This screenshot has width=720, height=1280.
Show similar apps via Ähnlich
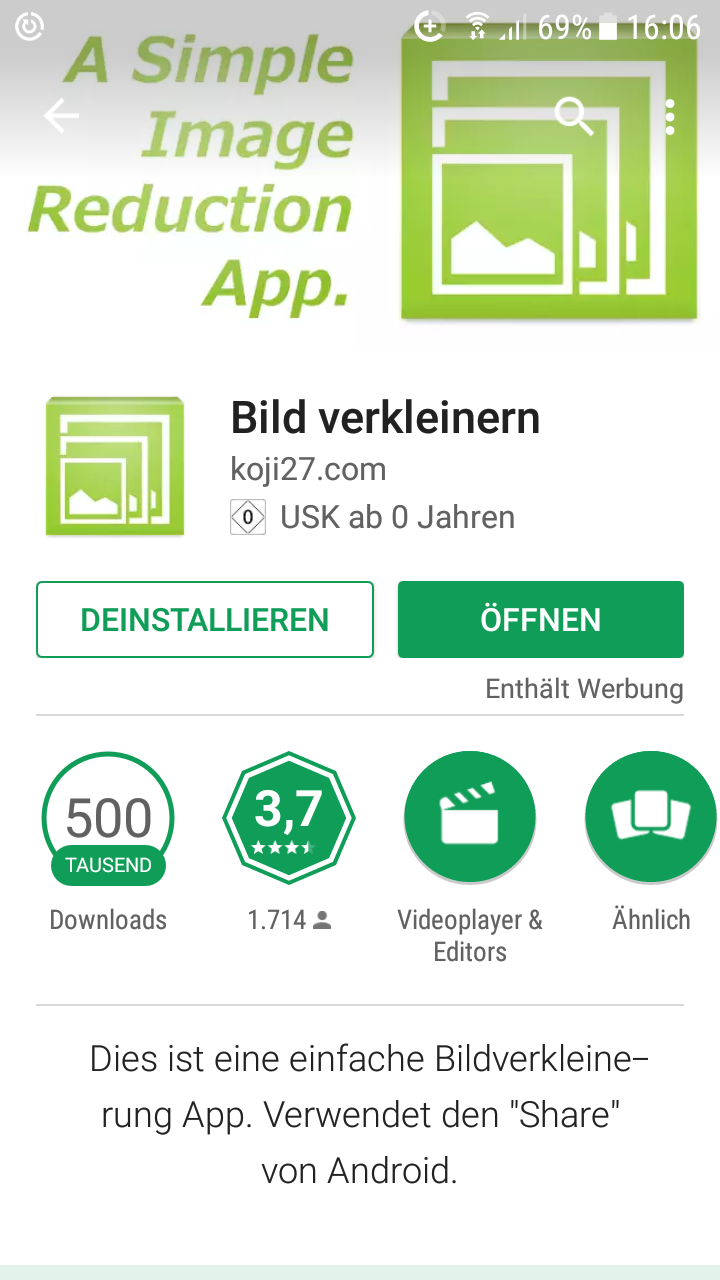click(x=650, y=818)
